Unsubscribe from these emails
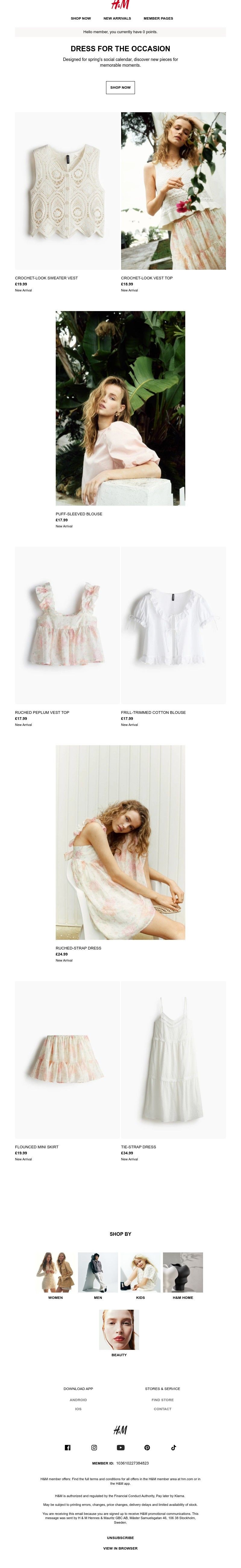The height and width of the screenshot is (1568, 241). (x=120, y=1538)
